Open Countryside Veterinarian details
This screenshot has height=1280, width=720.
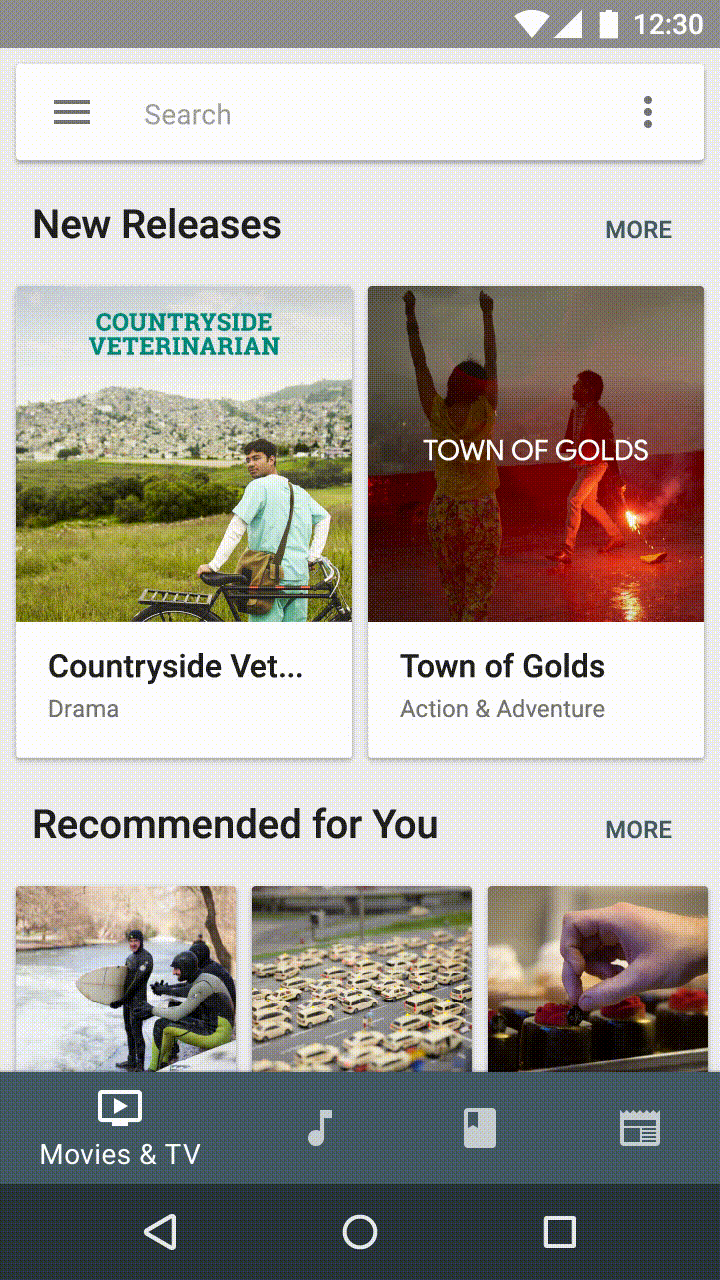point(183,520)
